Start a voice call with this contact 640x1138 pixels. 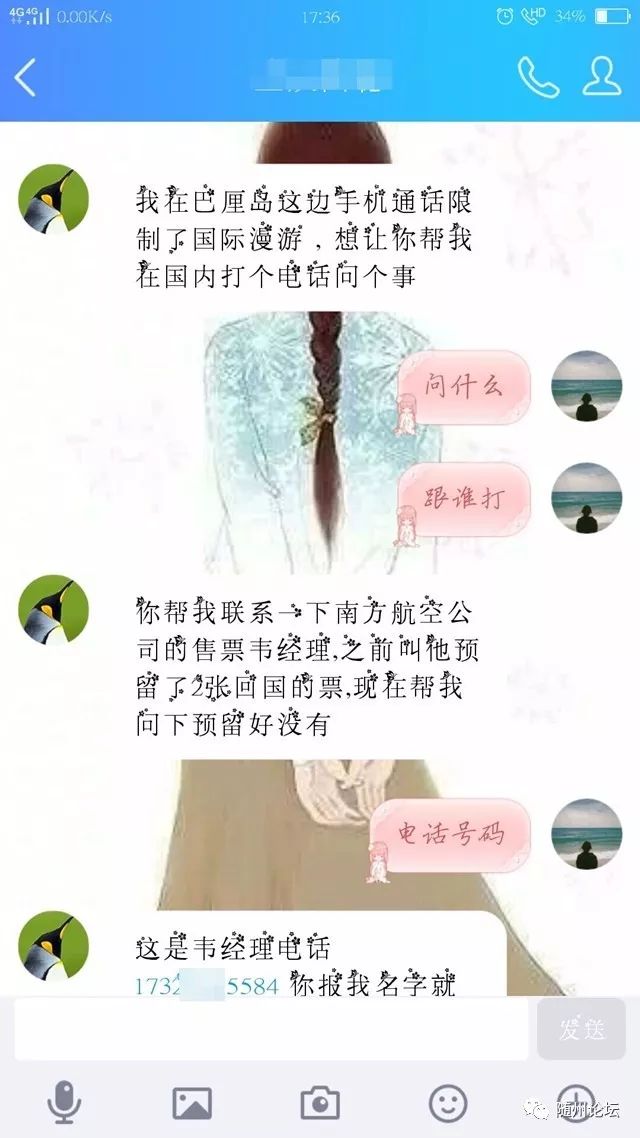(537, 77)
